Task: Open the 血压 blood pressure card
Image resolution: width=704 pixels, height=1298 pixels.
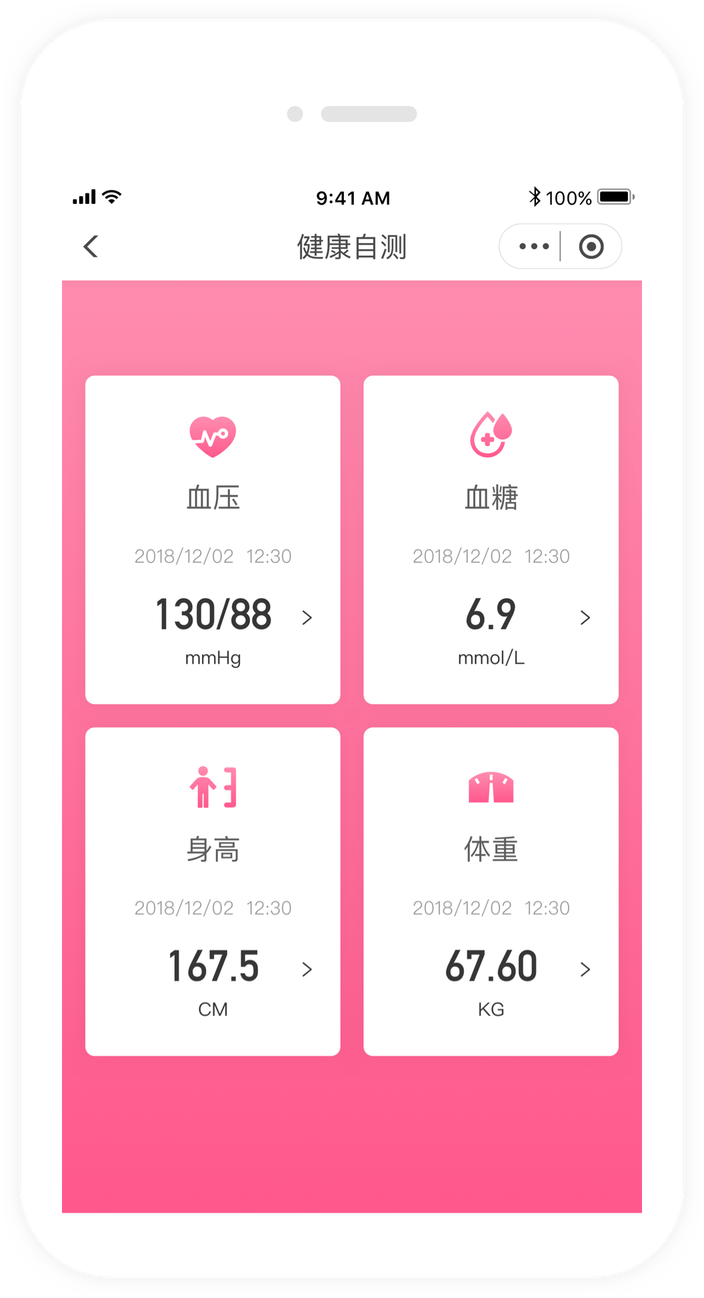Action: [212, 540]
